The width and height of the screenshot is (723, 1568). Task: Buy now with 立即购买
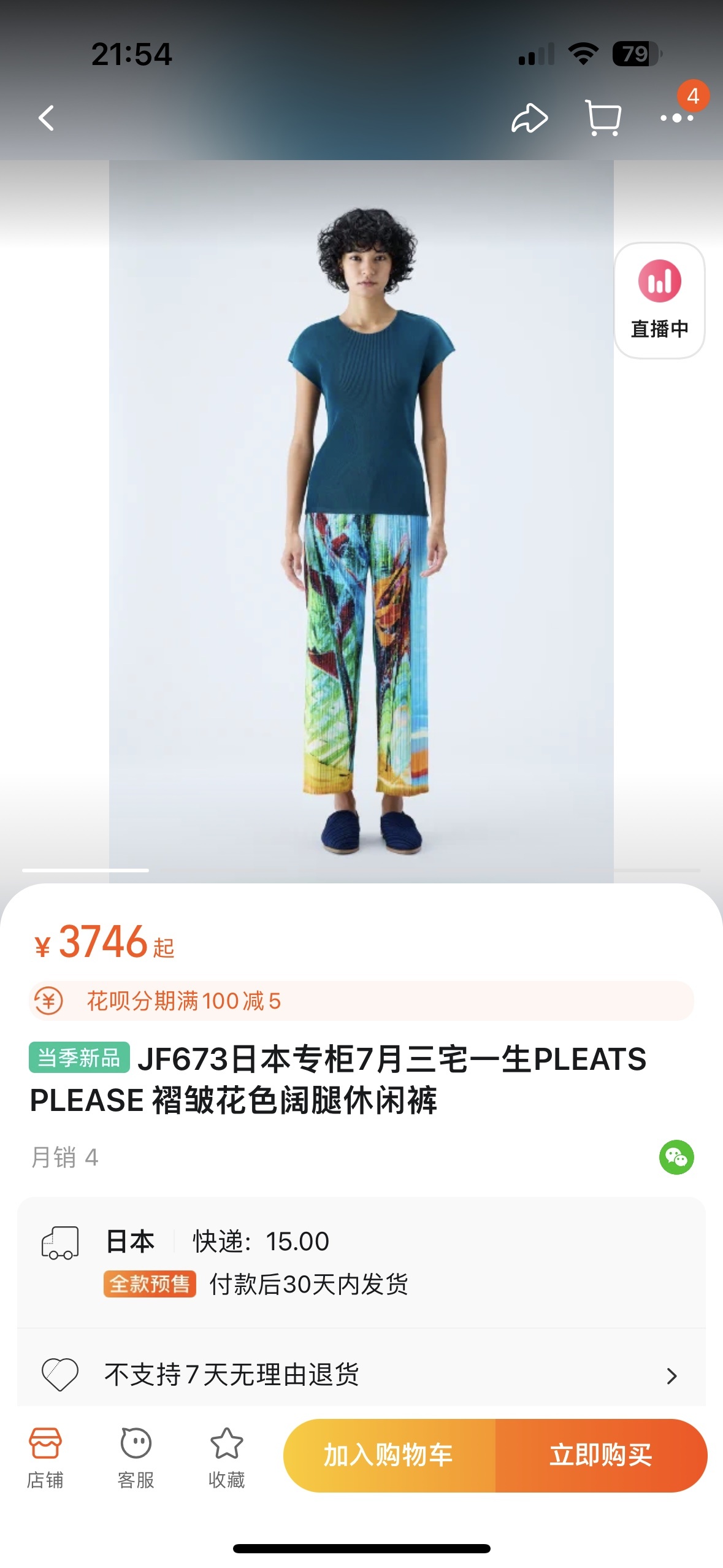pyautogui.click(x=600, y=1455)
